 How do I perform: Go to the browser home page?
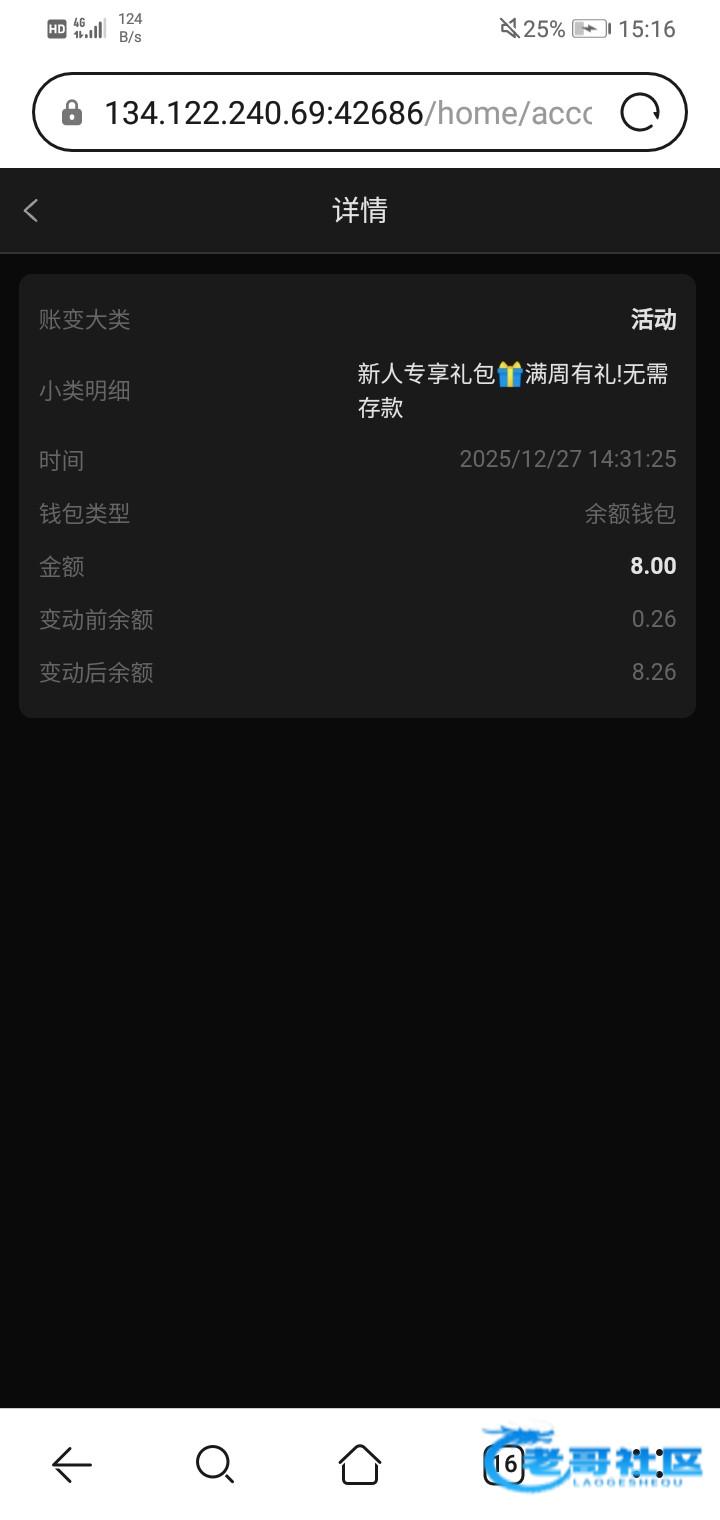[360, 1465]
